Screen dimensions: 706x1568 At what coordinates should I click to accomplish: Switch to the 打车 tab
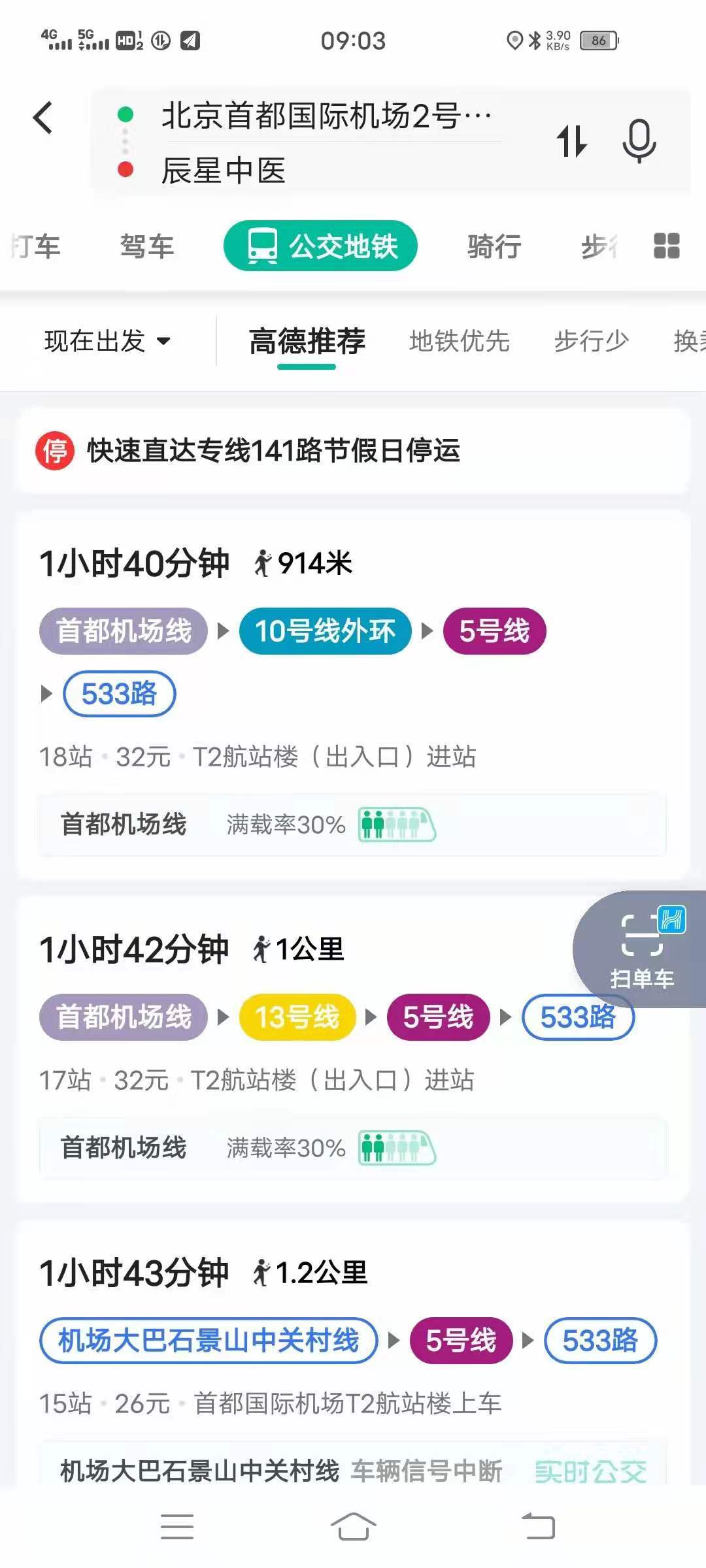pyautogui.click(x=36, y=247)
